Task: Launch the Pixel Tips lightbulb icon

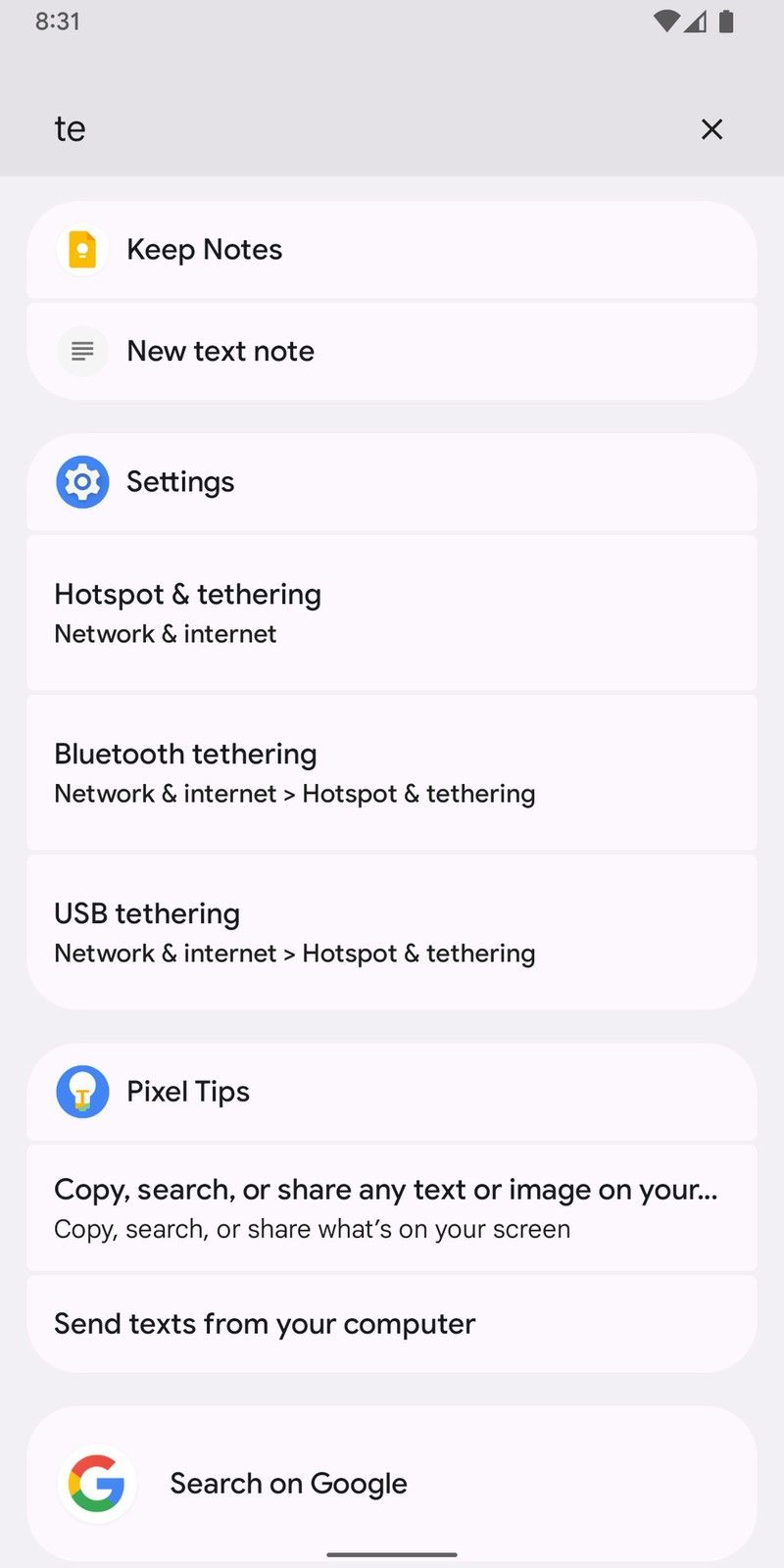Action: (x=82, y=1092)
